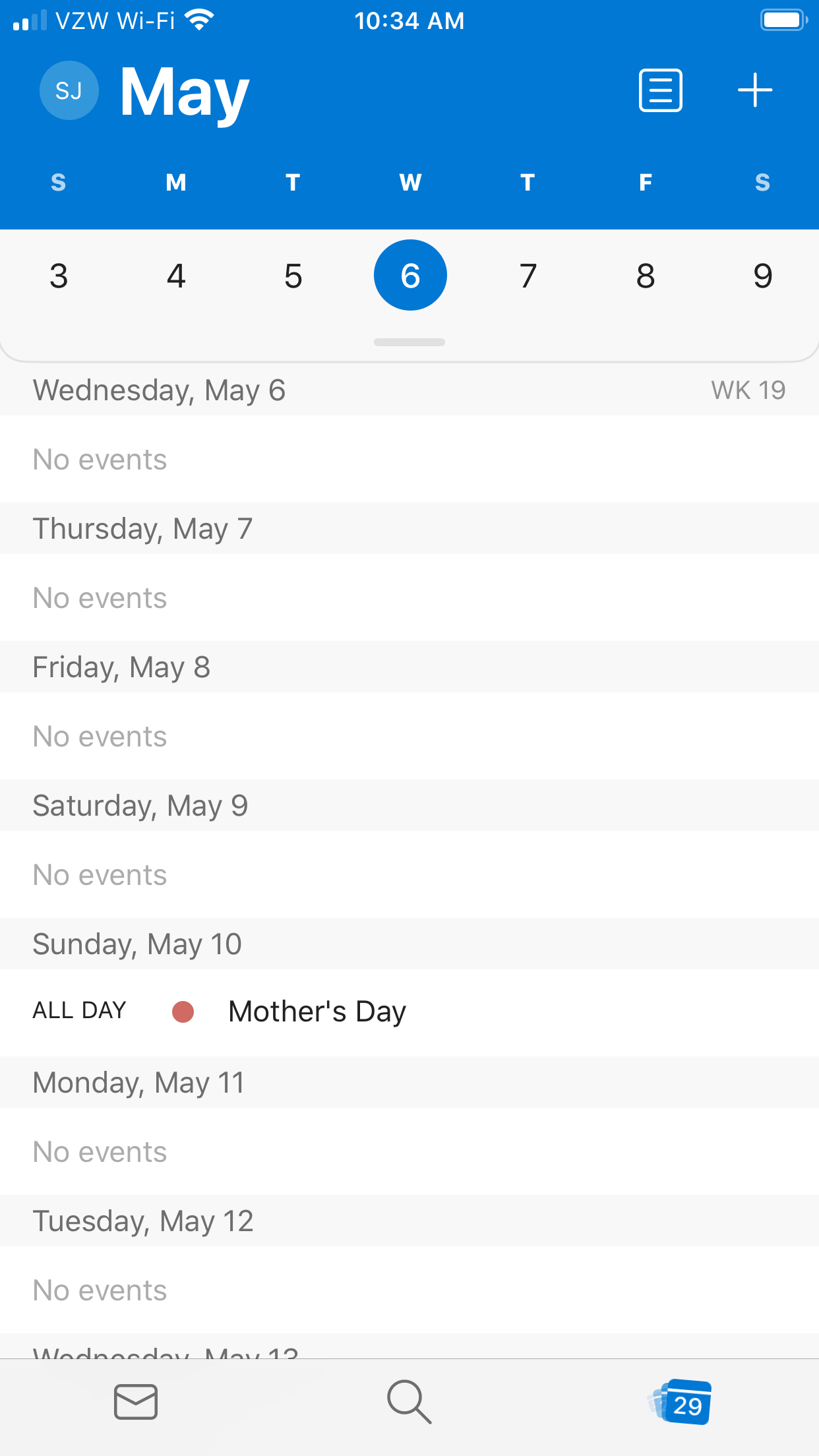Expand the May month picker
The image size is (819, 1456).
click(x=185, y=92)
